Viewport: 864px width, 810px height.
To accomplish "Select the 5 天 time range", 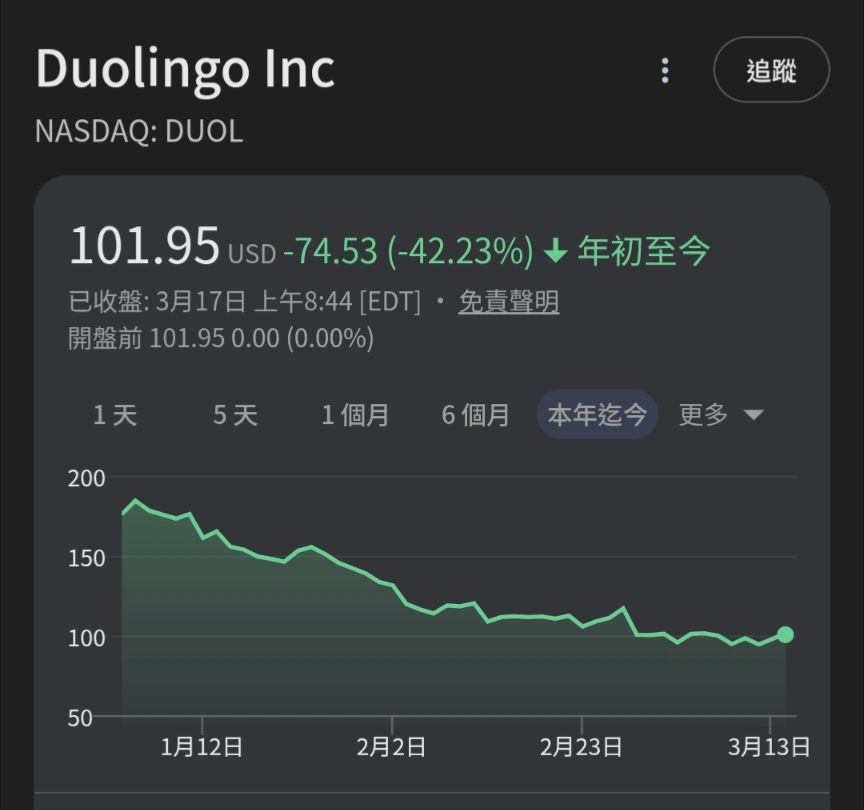I will [x=235, y=415].
